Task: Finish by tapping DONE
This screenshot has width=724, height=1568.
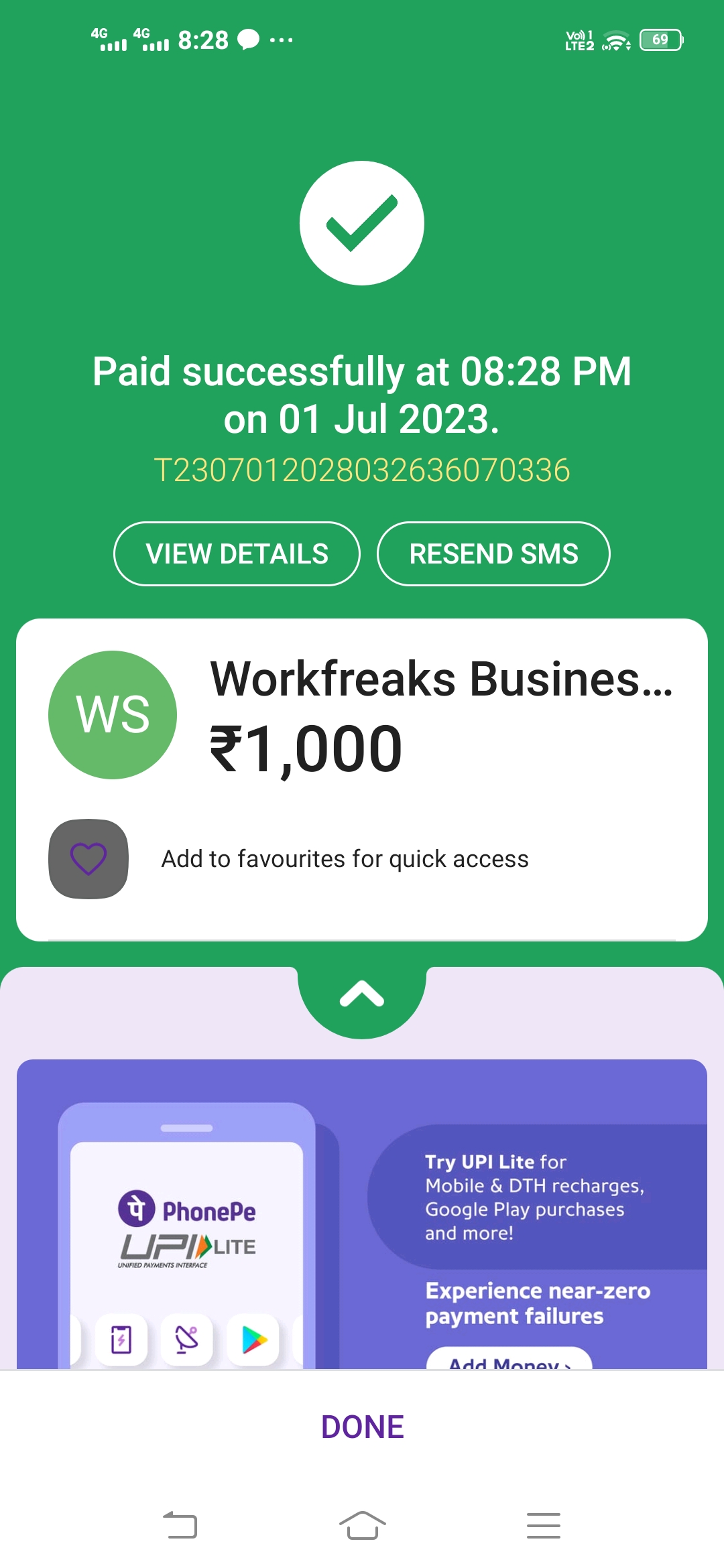Action: pos(362,1427)
